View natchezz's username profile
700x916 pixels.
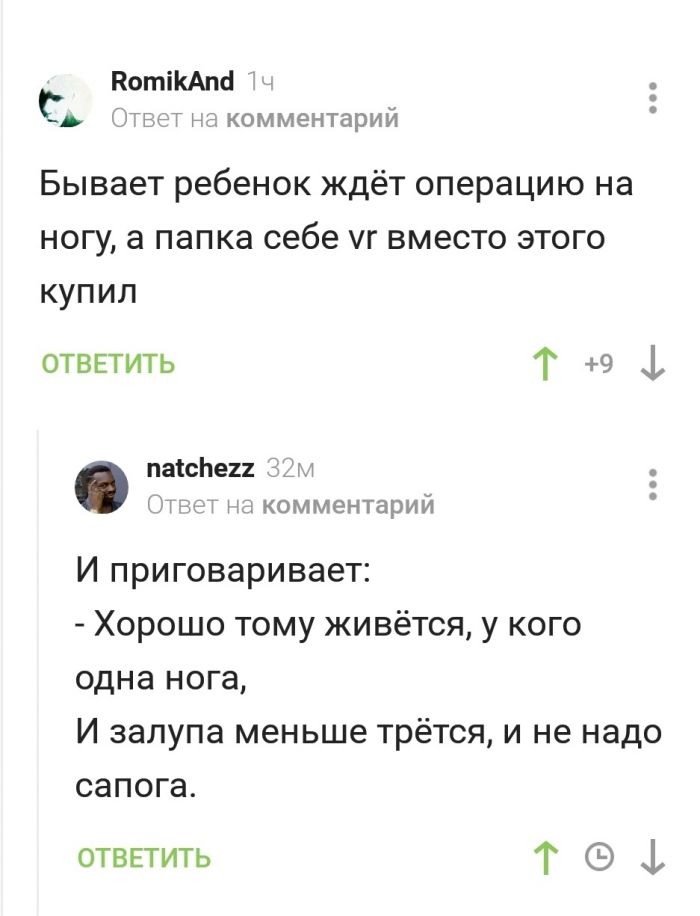[201, 467]
